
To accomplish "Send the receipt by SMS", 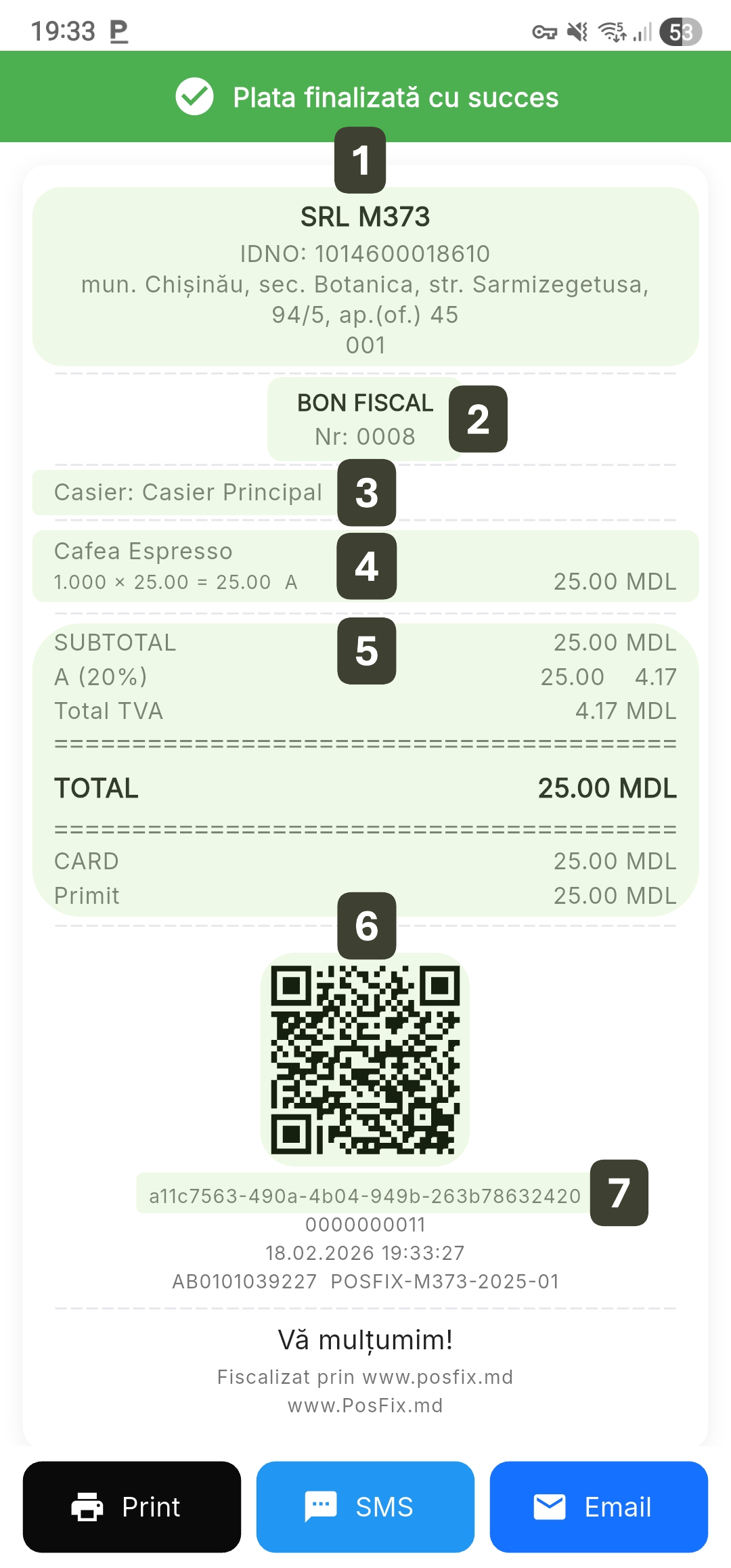I will (365, 1506).
